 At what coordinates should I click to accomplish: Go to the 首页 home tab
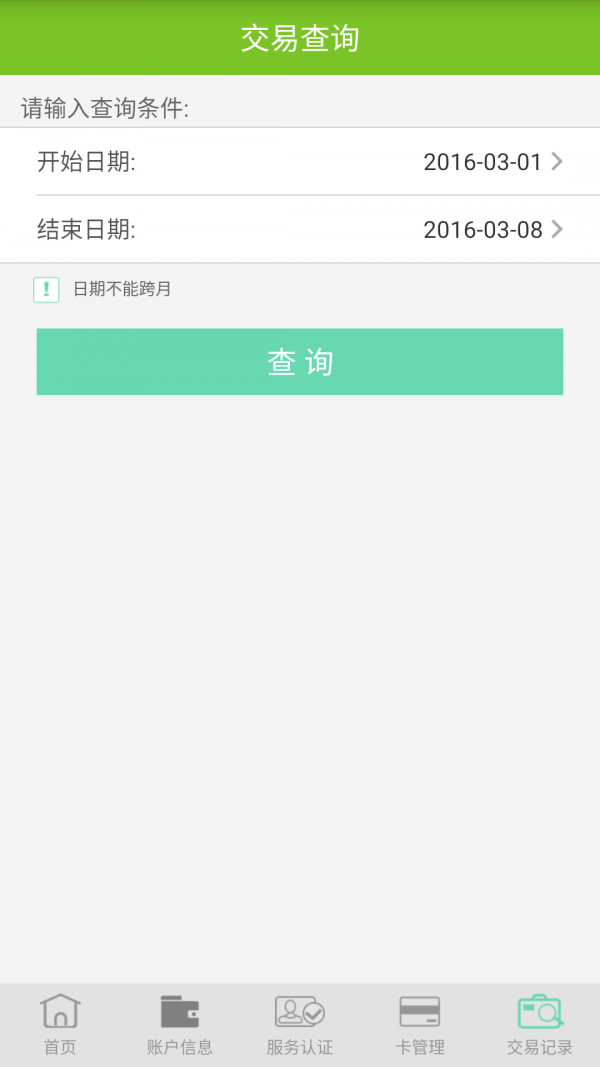click(60, 1024)
